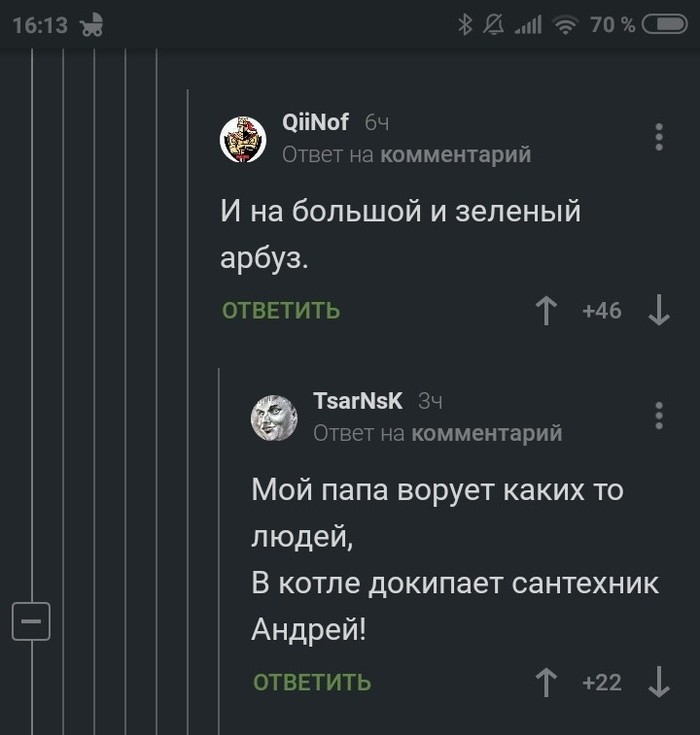Open the comment QiiNof replied to
This screenshot has width=700, height=735.
pos(456,155)
